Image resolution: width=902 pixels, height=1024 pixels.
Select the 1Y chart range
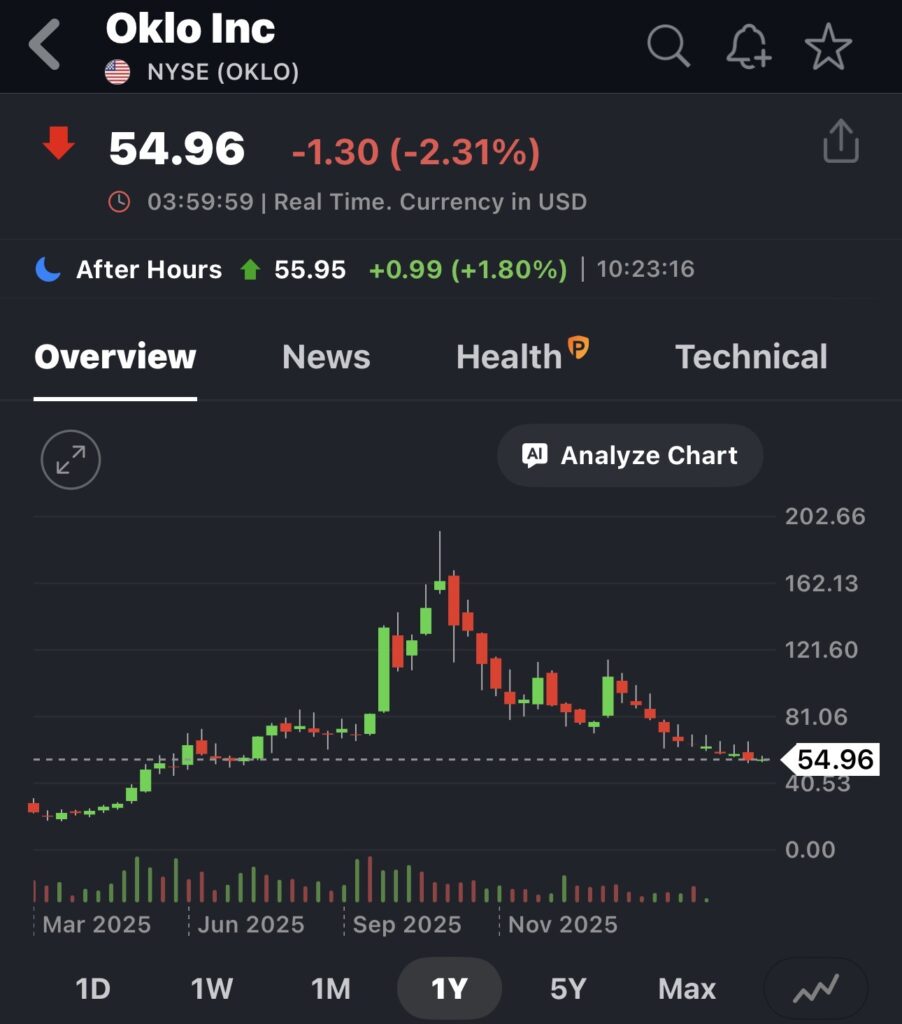449,989
